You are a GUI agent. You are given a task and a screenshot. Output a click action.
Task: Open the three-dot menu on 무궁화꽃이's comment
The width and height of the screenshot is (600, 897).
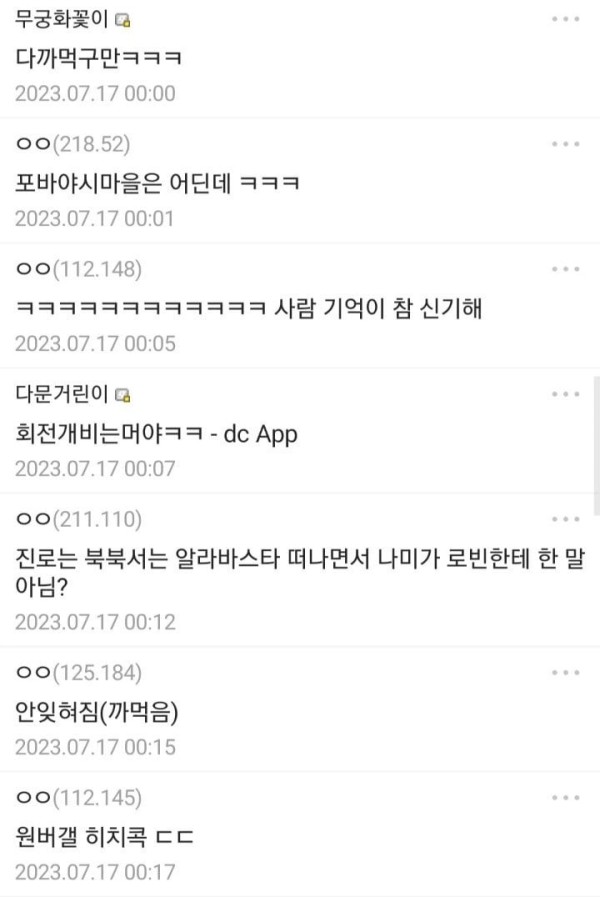tap(565, 20)
